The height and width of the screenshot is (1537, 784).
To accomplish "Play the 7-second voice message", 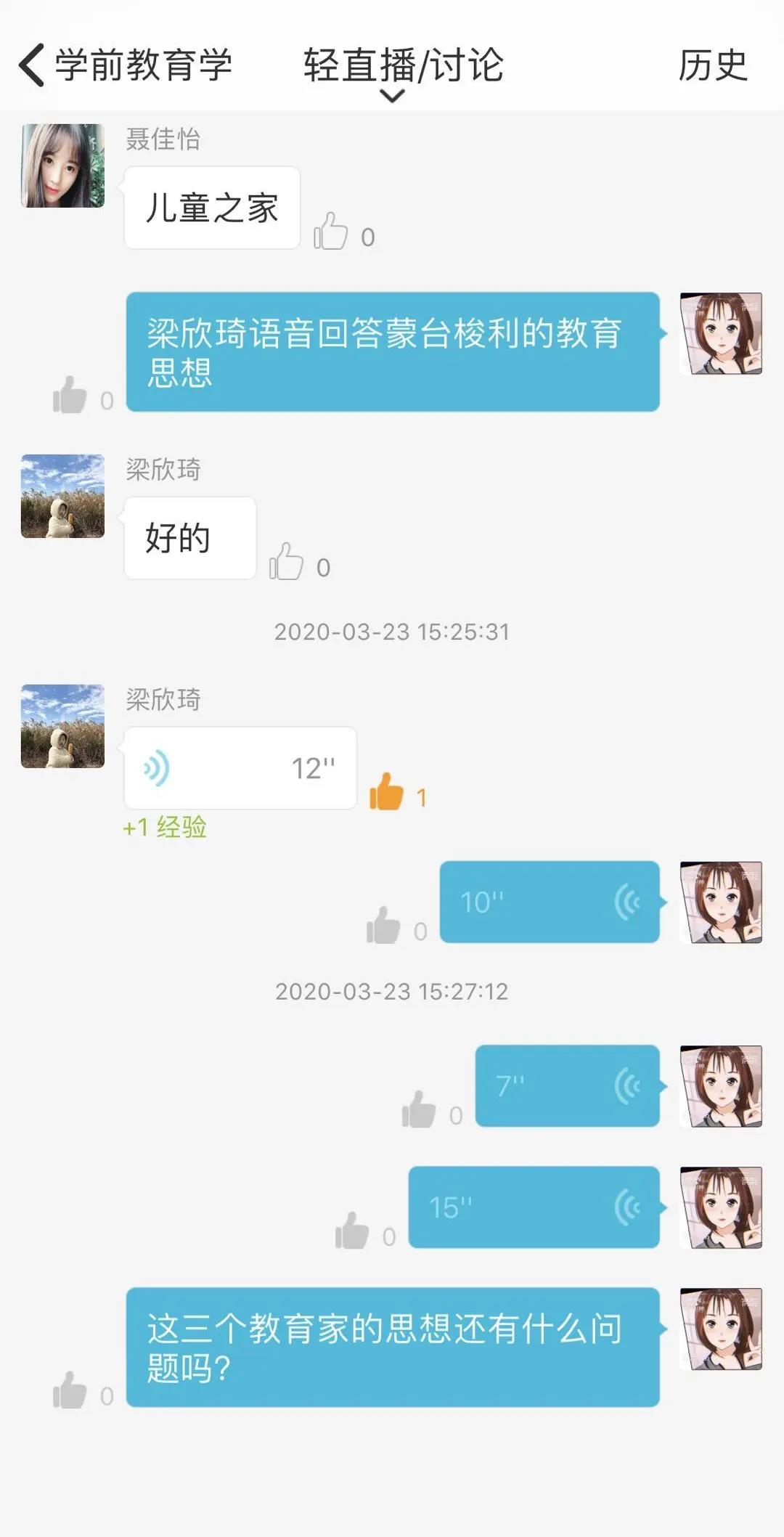I will point(567,1086).
